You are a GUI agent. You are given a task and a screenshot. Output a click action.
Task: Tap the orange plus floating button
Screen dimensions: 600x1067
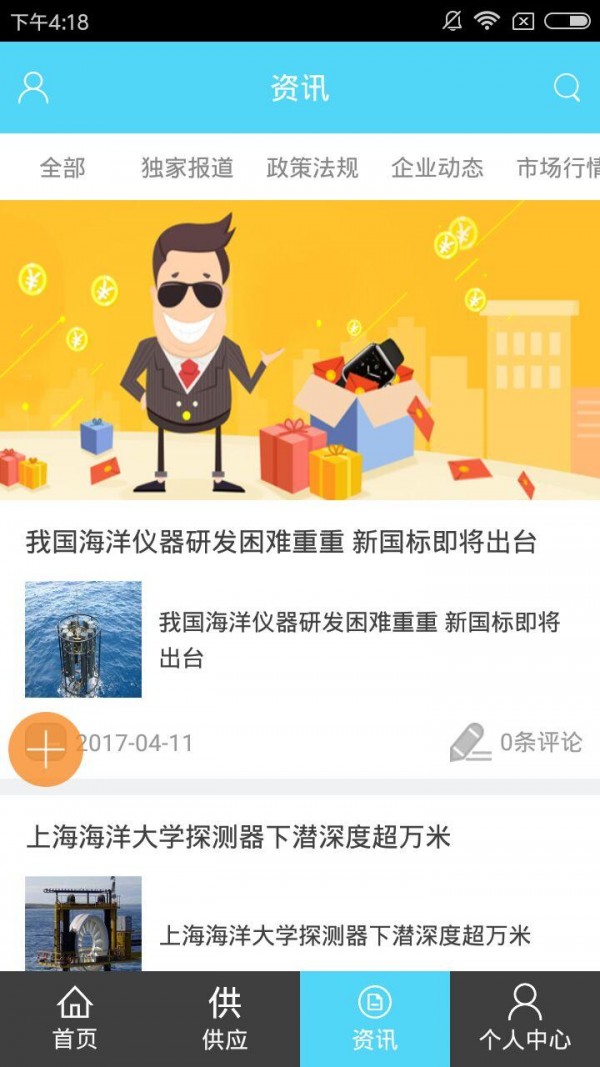tap(46, 748)
